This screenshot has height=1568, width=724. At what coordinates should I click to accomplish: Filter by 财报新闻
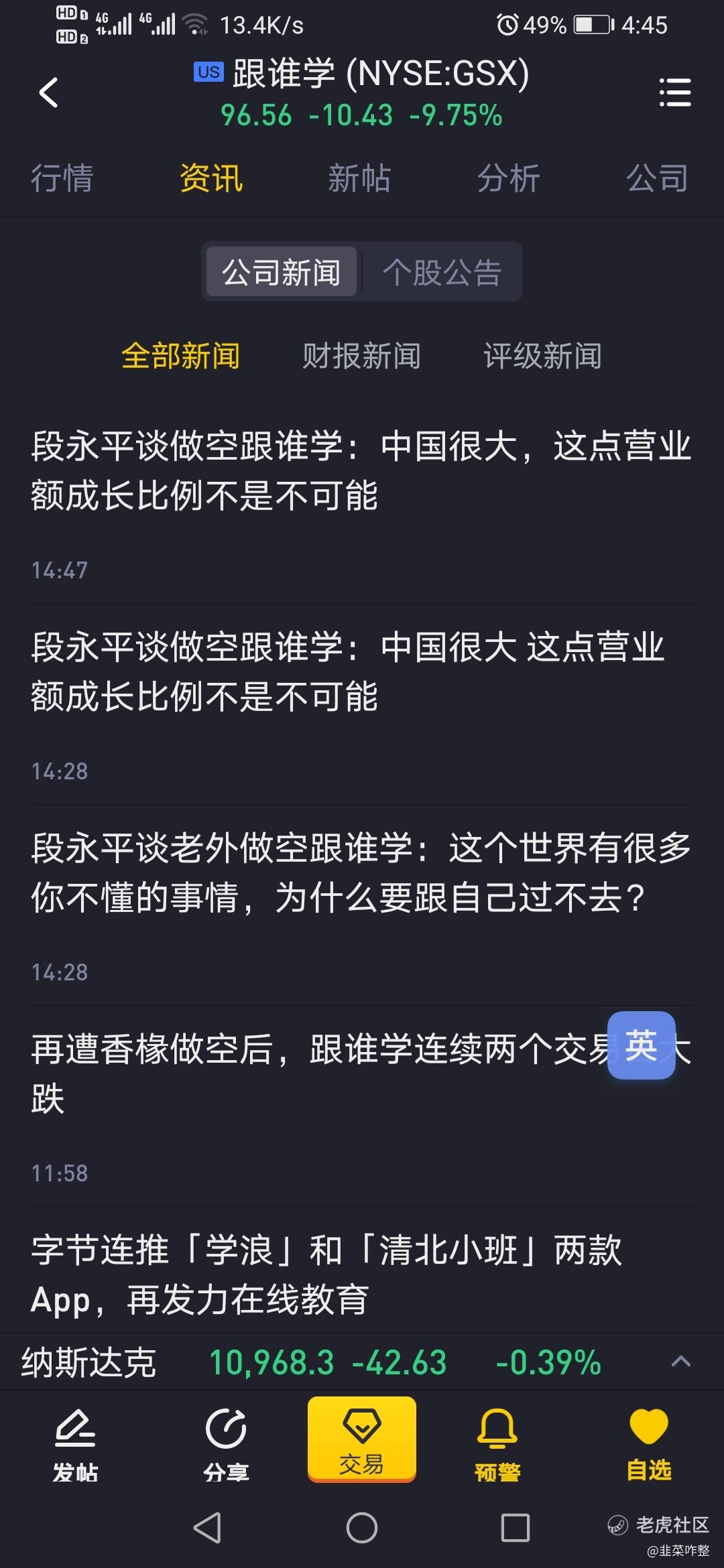pyautogui.click(x=361, y=356)
